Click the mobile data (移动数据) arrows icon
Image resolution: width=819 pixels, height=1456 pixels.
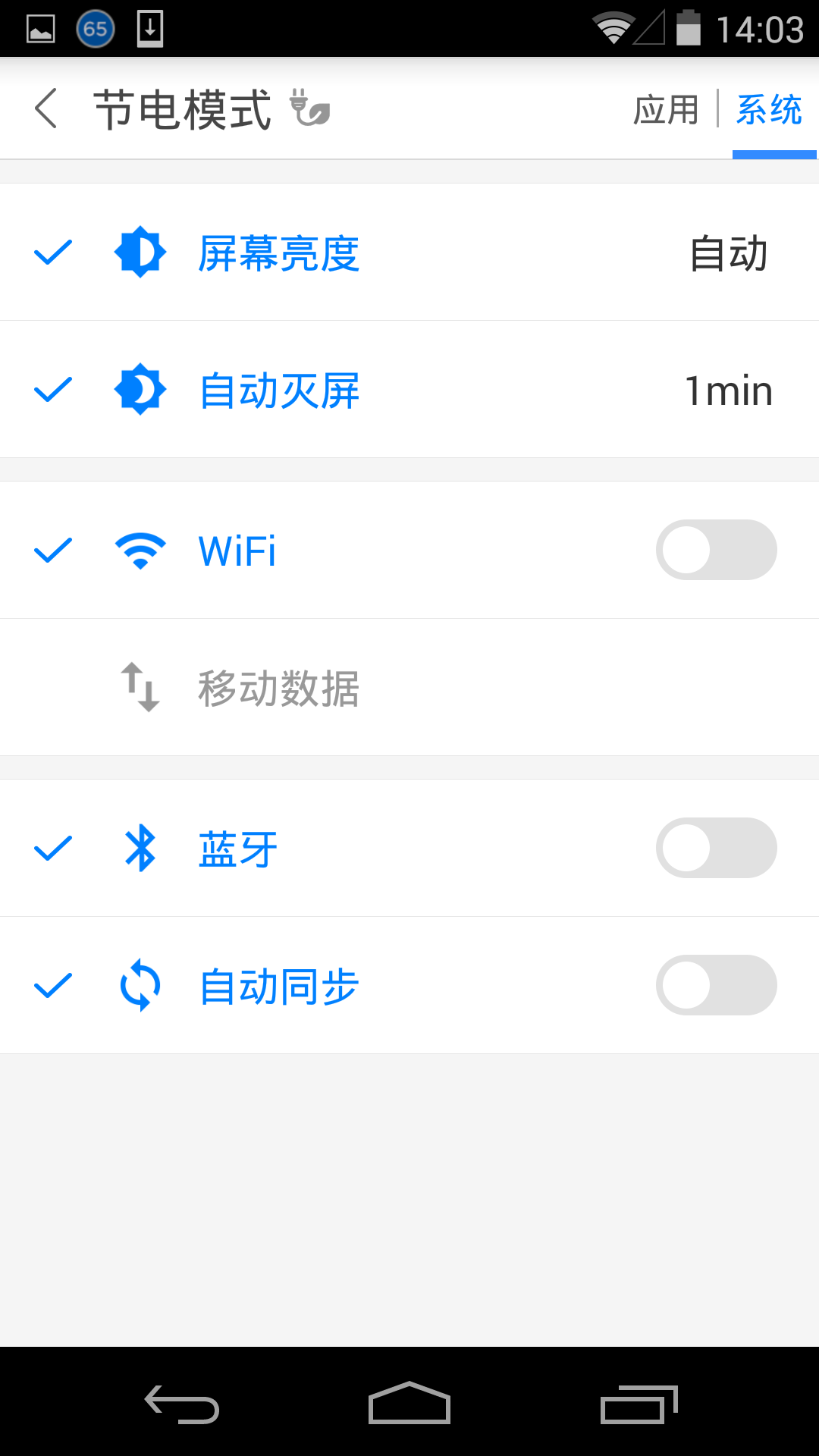[140, 687]
